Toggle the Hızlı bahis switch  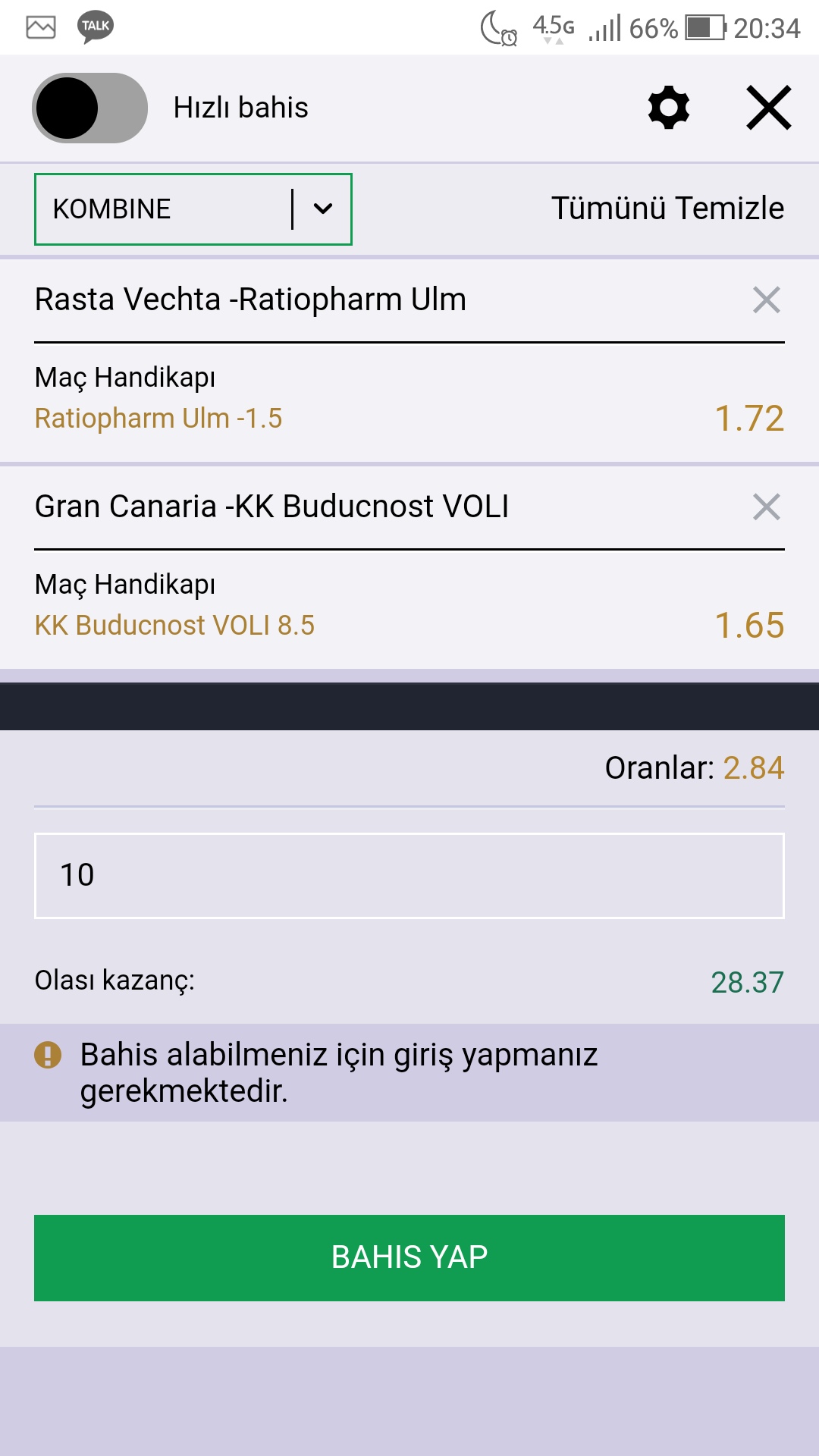(x=89, y=108)
